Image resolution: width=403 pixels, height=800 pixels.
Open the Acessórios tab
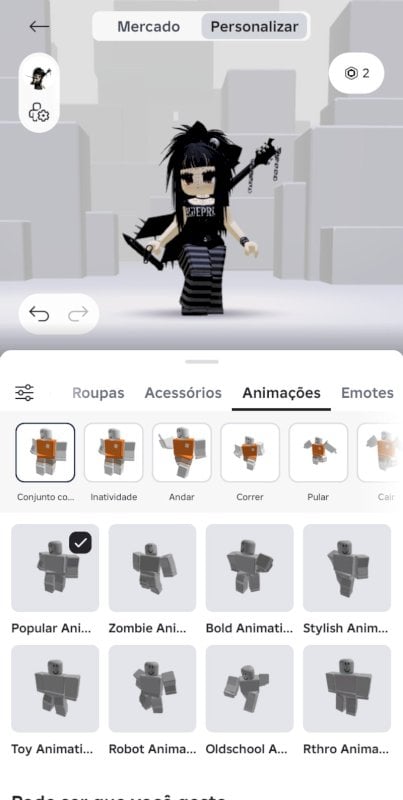[x=183, y=393]
